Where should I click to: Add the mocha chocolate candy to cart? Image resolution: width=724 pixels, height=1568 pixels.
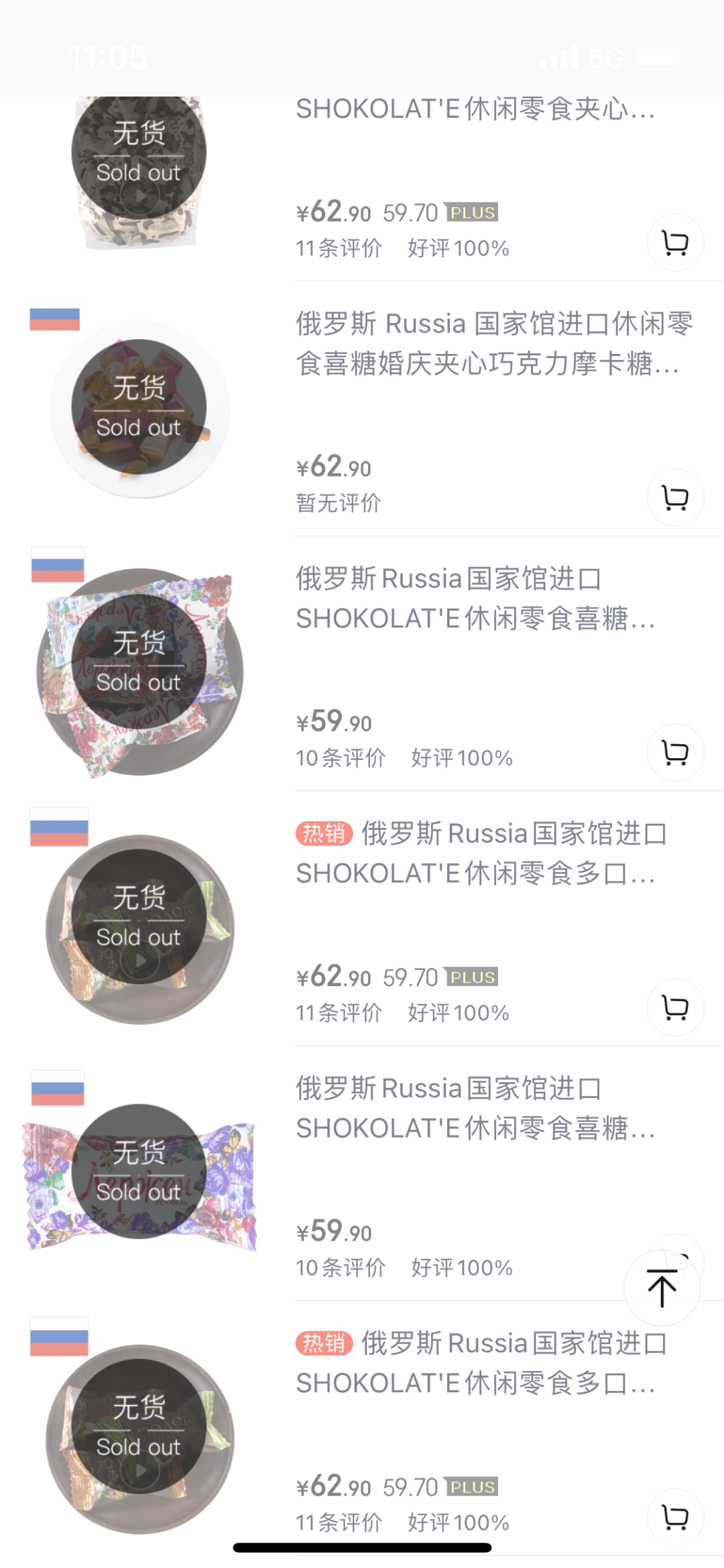click(676, 497)
